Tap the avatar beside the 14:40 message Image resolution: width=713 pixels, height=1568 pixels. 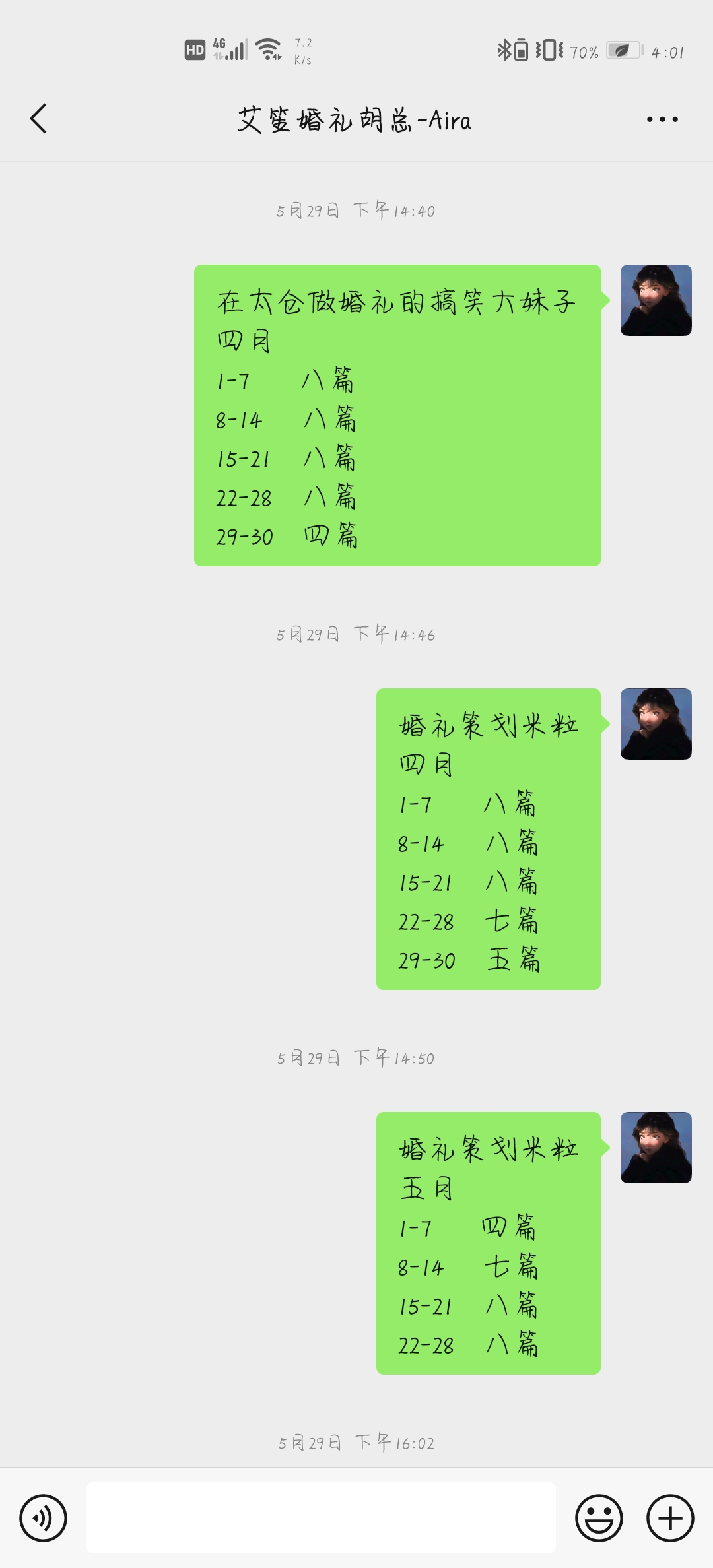[x=656, y=300]
